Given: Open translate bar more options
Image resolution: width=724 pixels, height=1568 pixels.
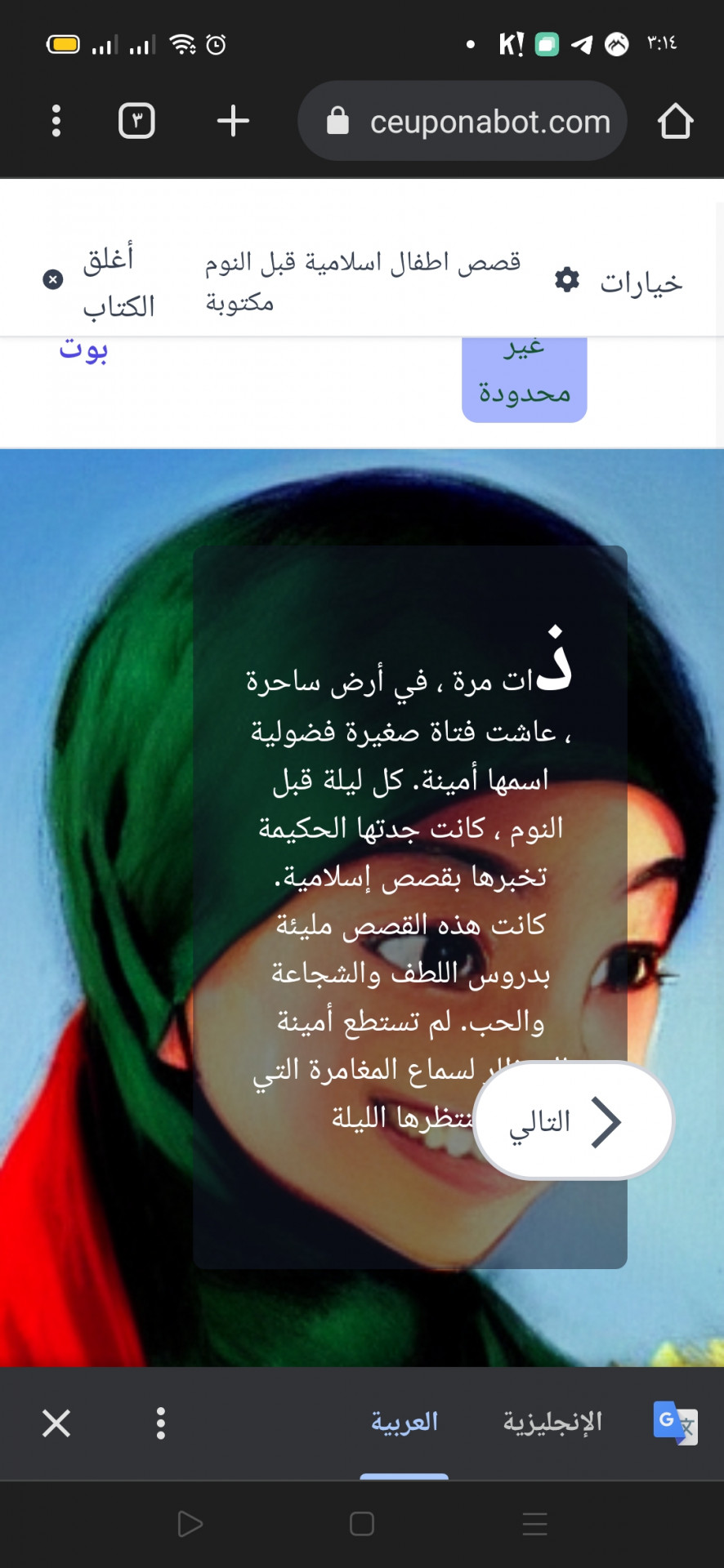Looking at the screenshot, I should coord(161,1423).
